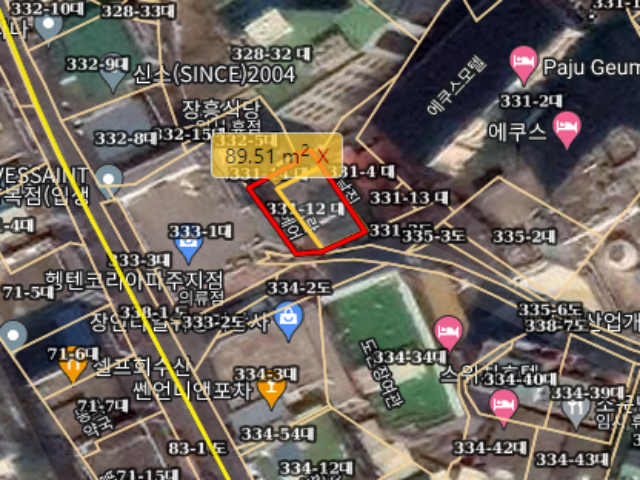Close the 89.51 m² area measurement label
640x480 pixels.
322,156
